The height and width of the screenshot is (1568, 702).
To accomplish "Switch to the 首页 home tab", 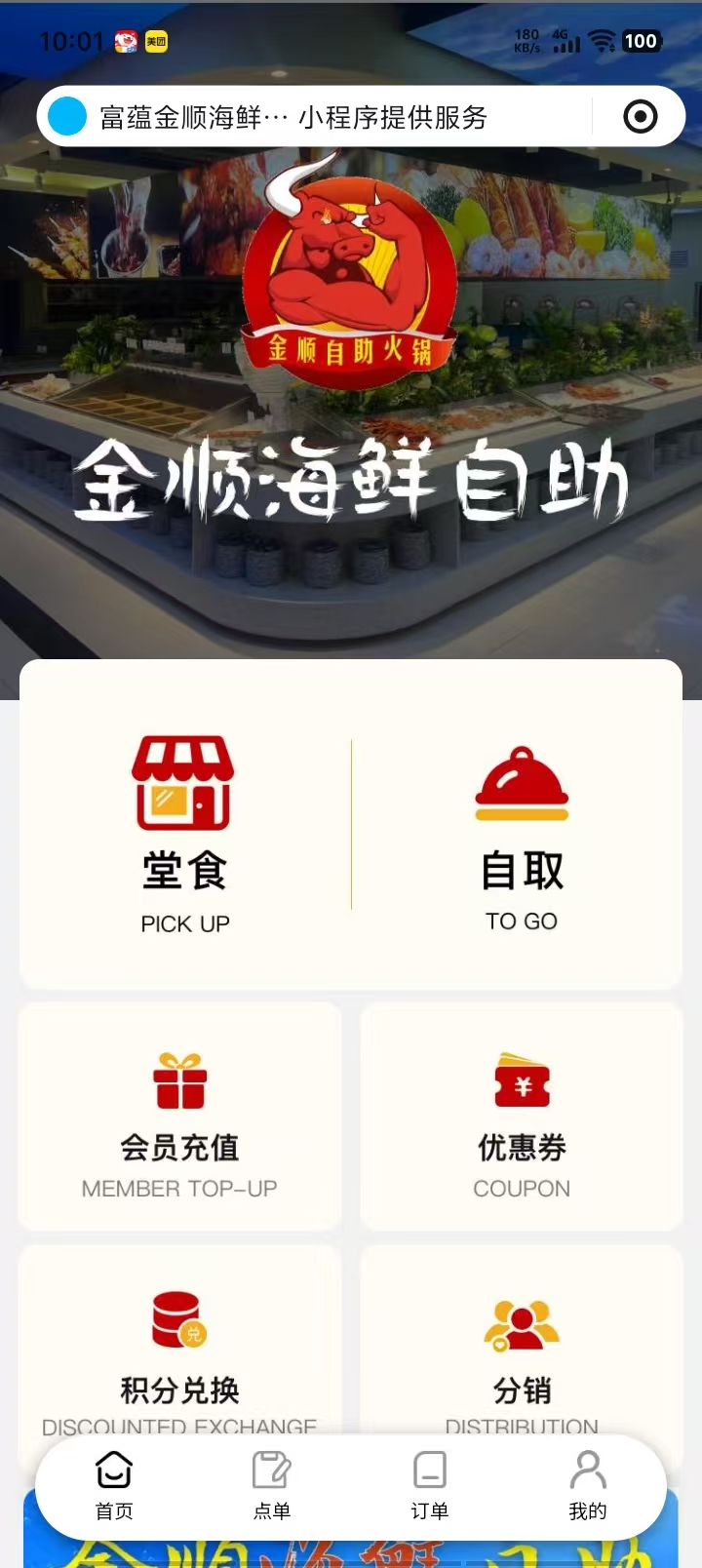I will click(x=114, y=1486).
